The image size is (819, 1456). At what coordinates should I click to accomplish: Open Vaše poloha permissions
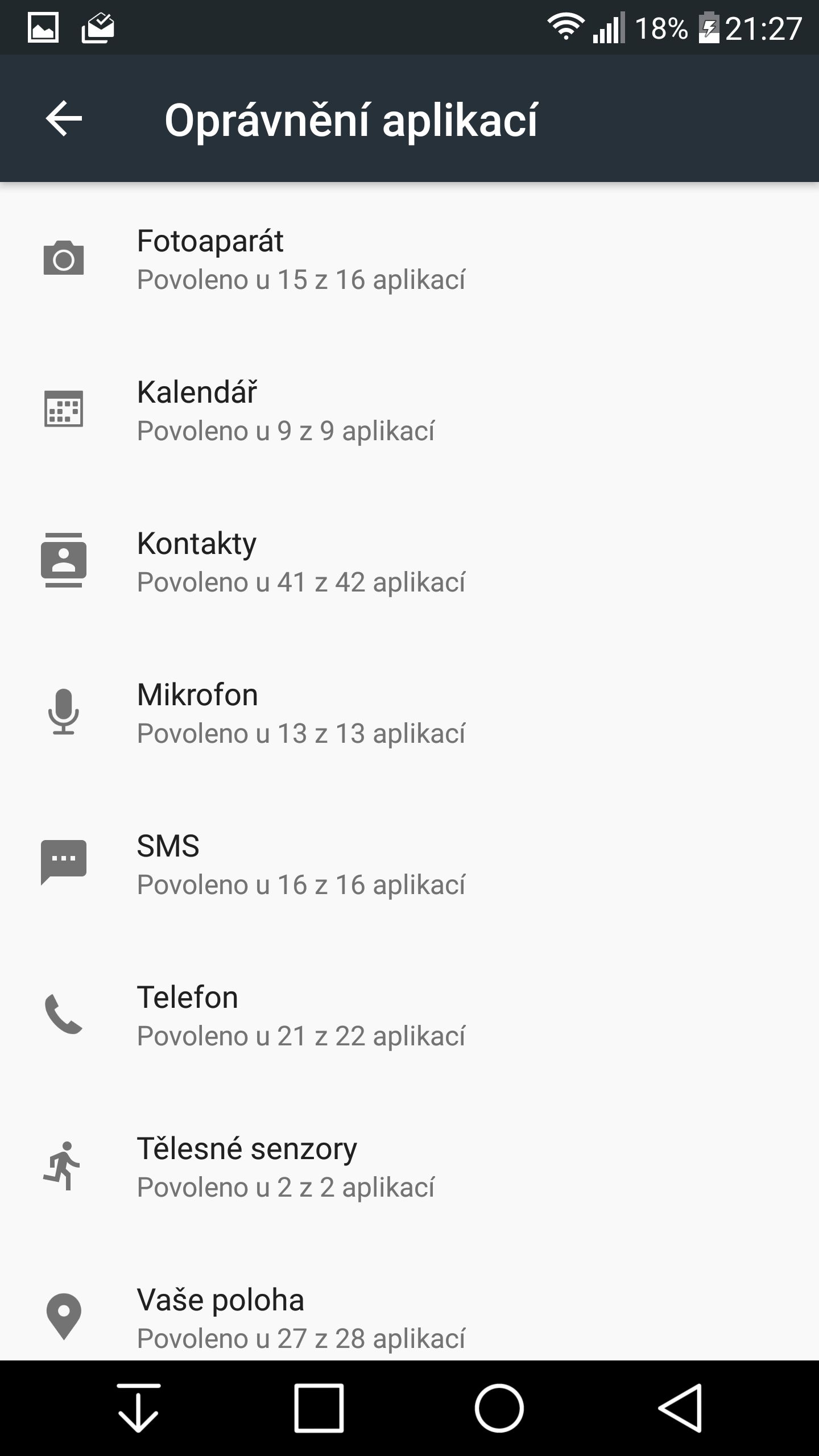[x=409, y=1308]
